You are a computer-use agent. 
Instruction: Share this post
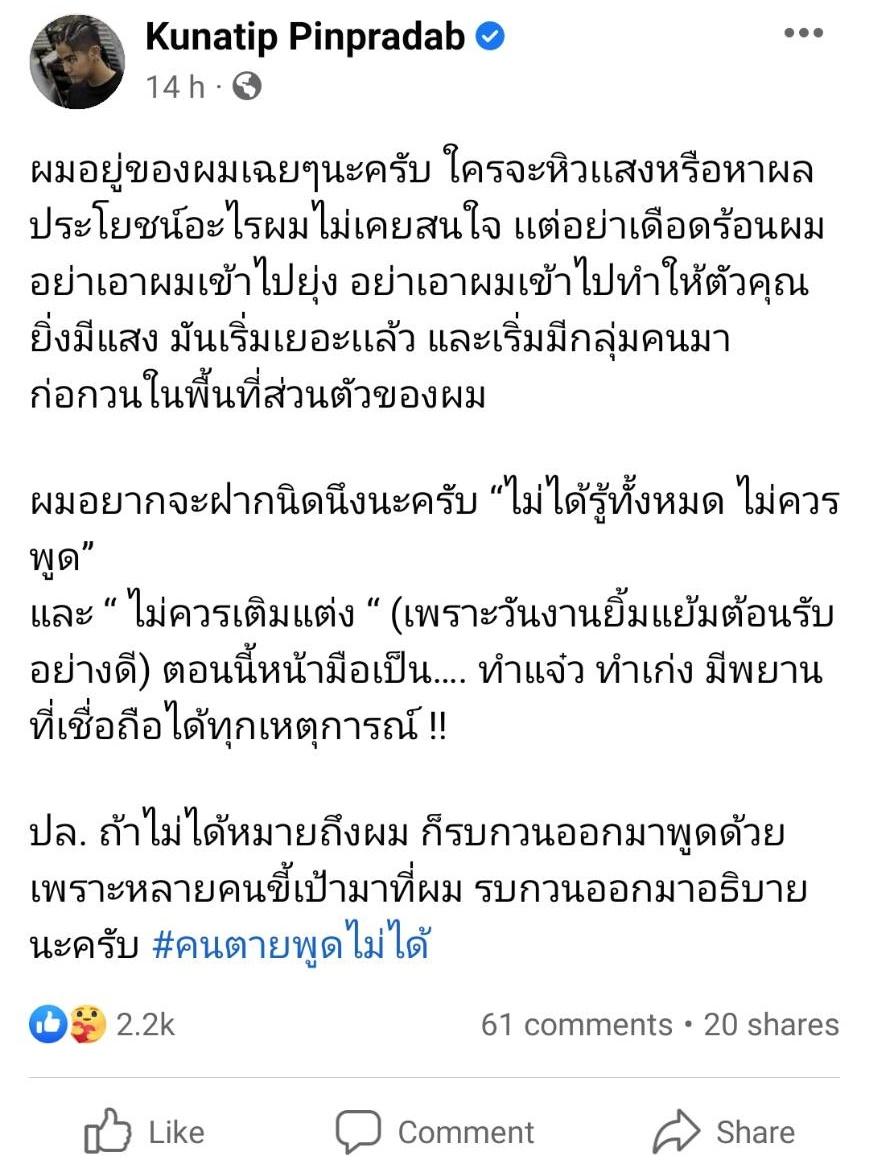(723, 1132)
